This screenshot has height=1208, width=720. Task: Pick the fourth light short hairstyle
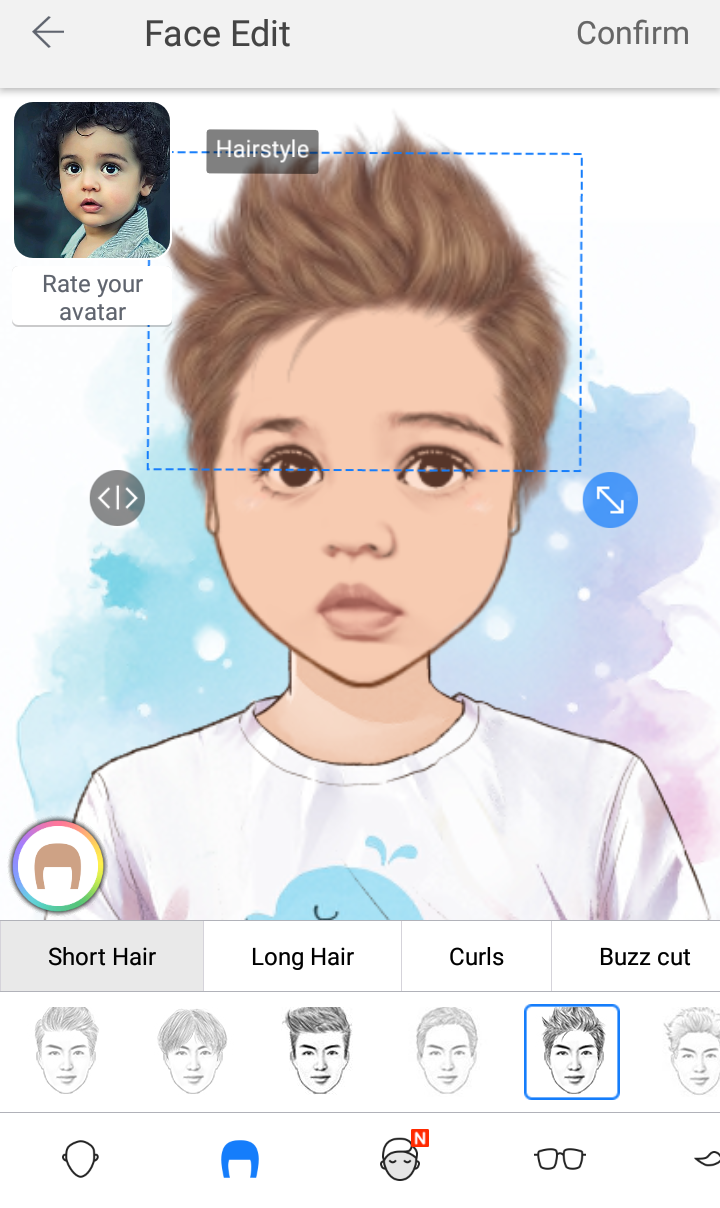(x=446, y=1051)
